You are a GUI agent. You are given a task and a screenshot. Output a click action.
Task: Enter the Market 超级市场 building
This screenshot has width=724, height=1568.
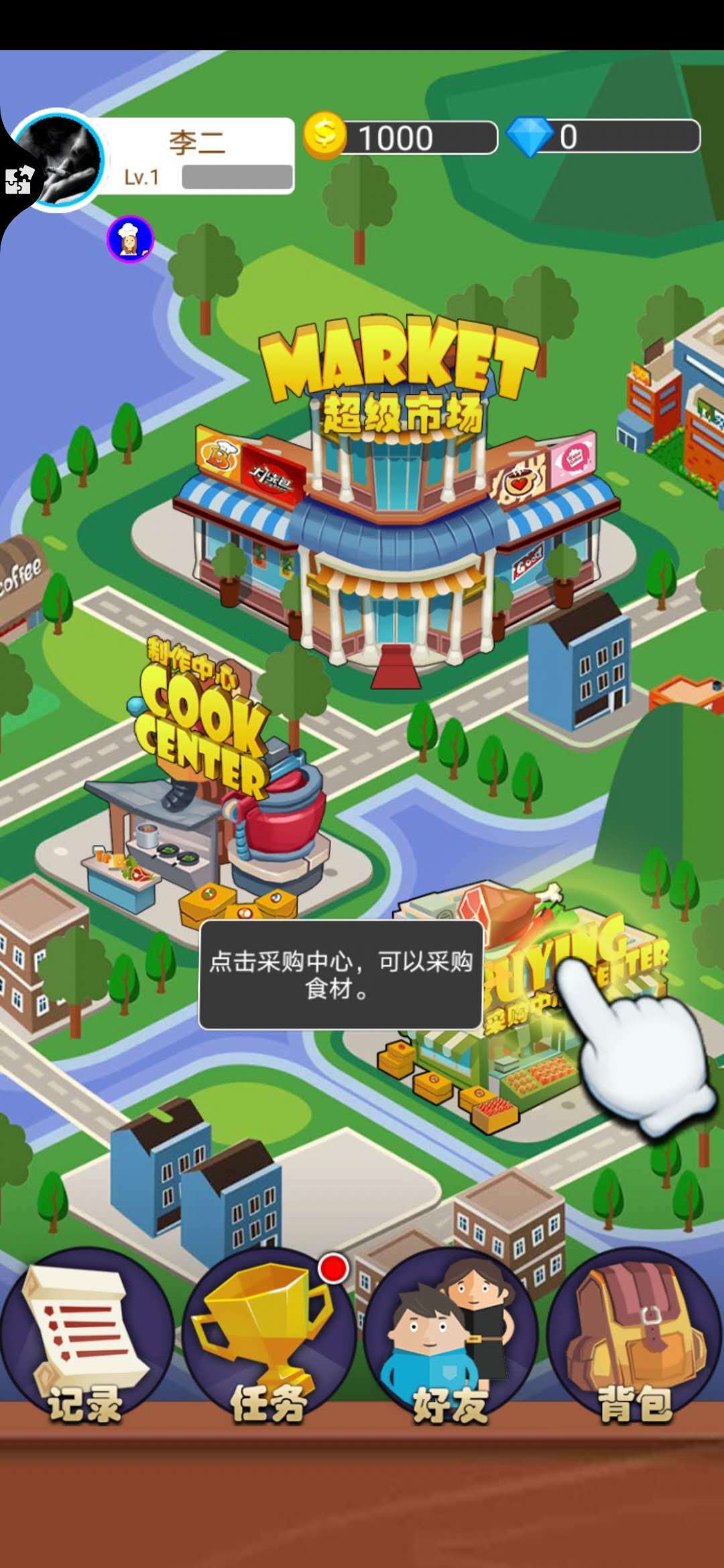tap(396, 503)
